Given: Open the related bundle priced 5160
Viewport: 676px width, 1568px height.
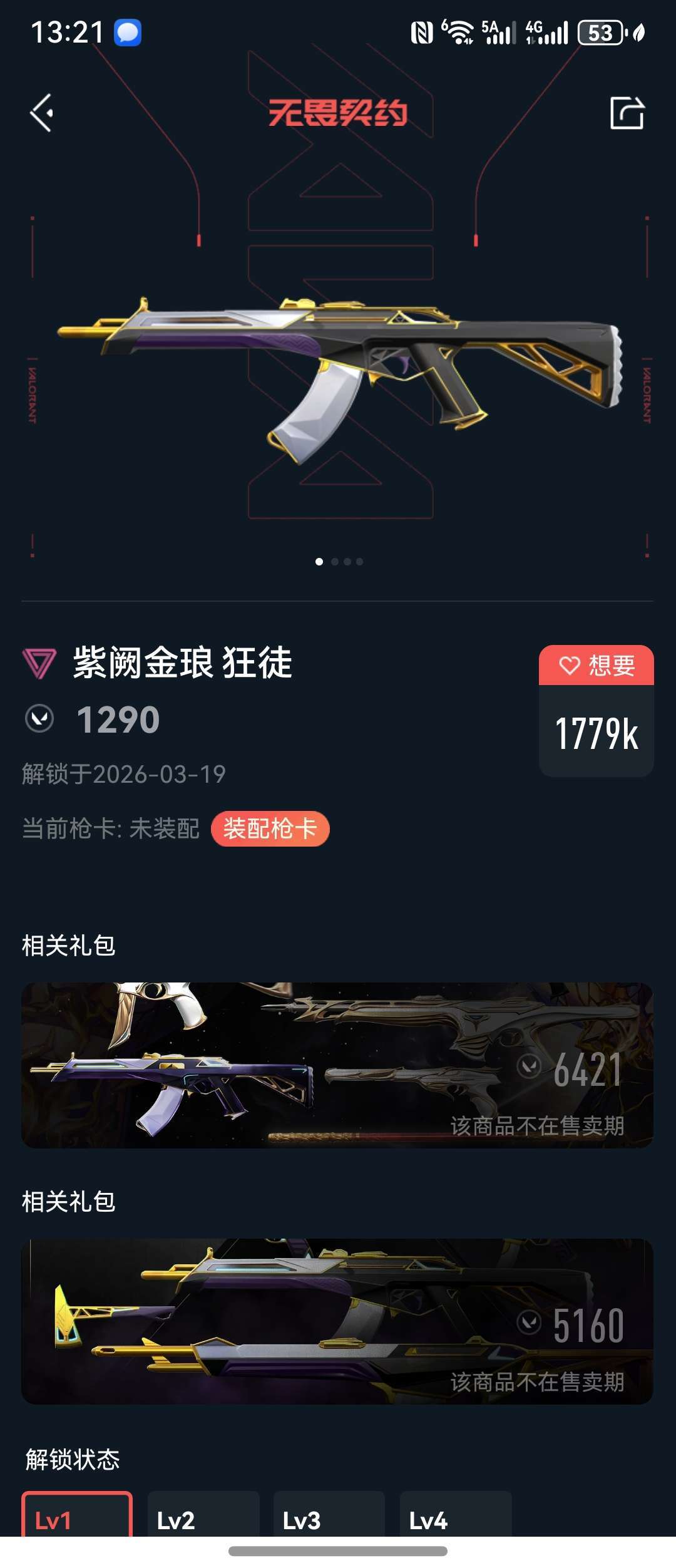Looking at the screenshot, I should [337, 1321].
